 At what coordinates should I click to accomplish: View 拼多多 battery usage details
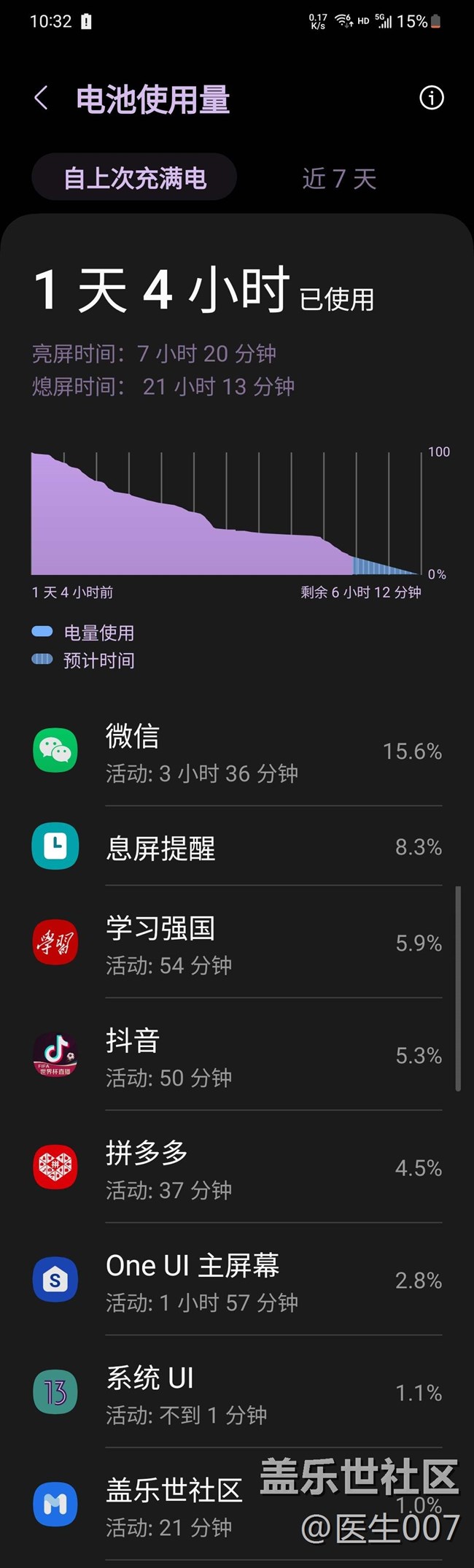click(x=237, y=1169)
